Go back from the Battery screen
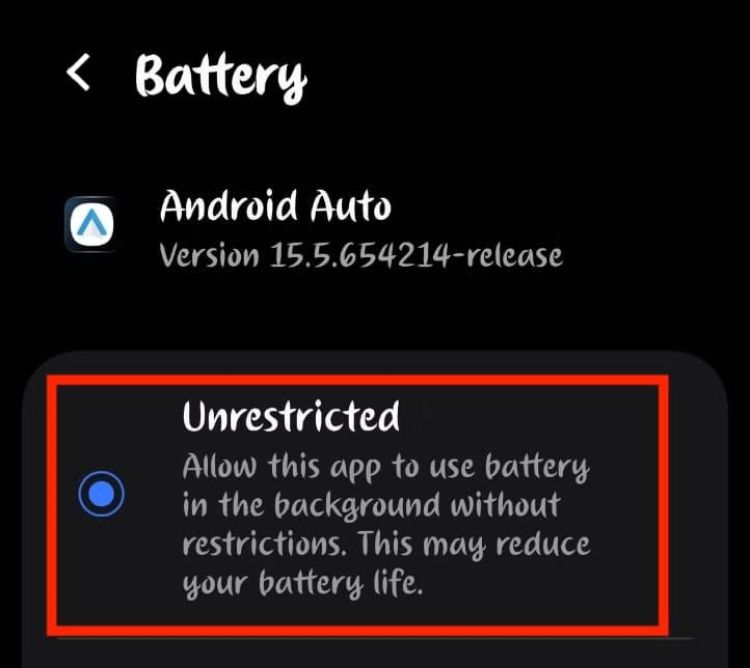This screenshot has width=750, height=668. 78,74
